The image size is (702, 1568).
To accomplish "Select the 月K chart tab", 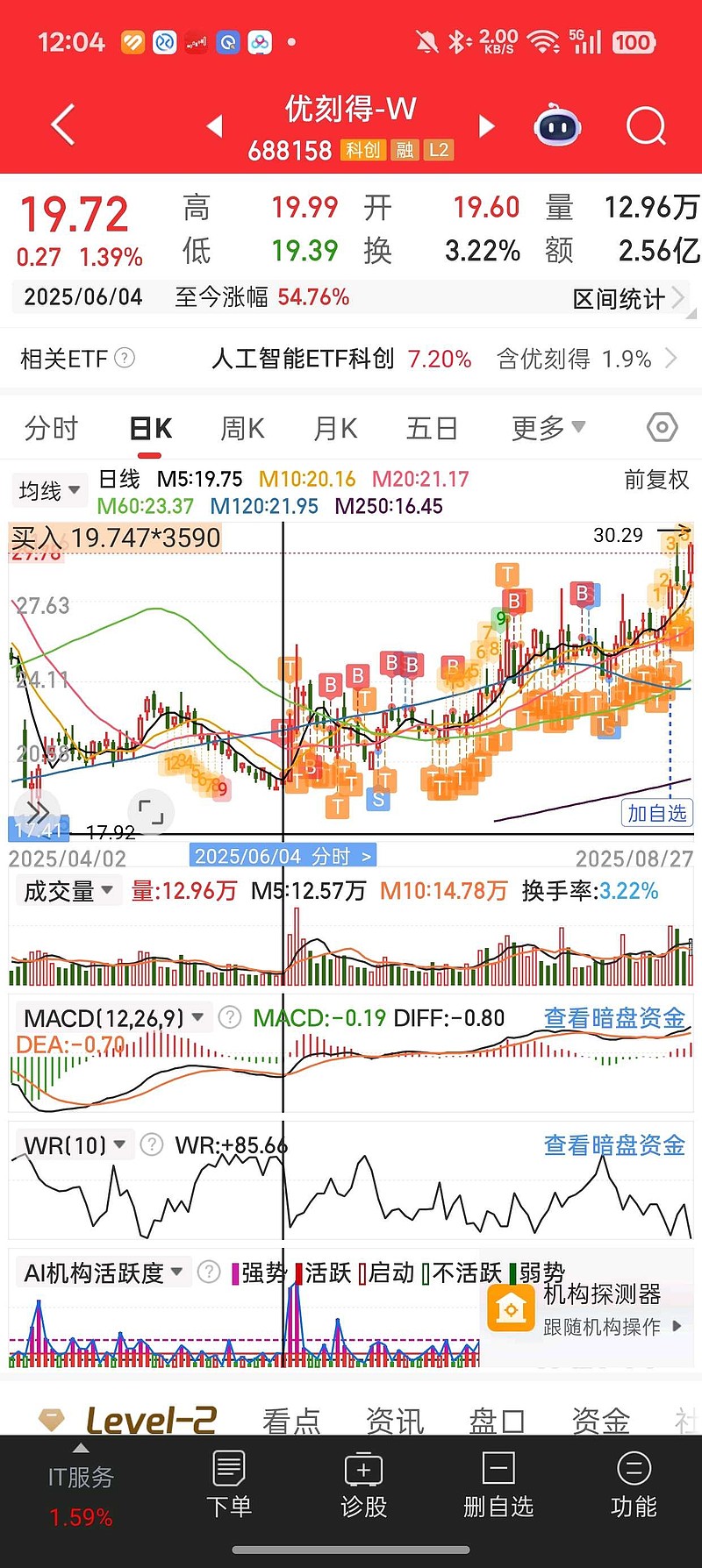I will (x=336, y=428).
